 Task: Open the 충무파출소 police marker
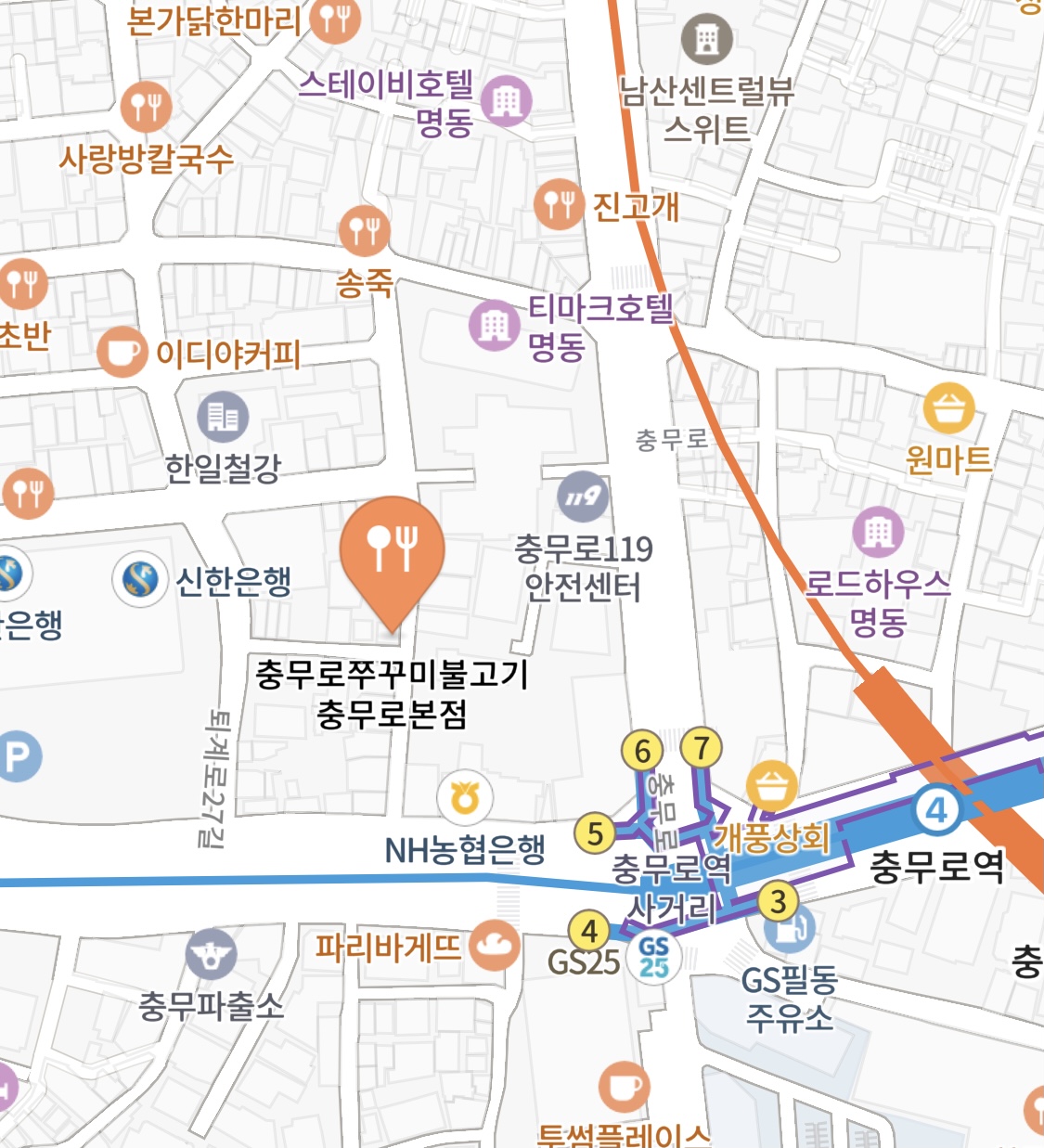[211, 954]
